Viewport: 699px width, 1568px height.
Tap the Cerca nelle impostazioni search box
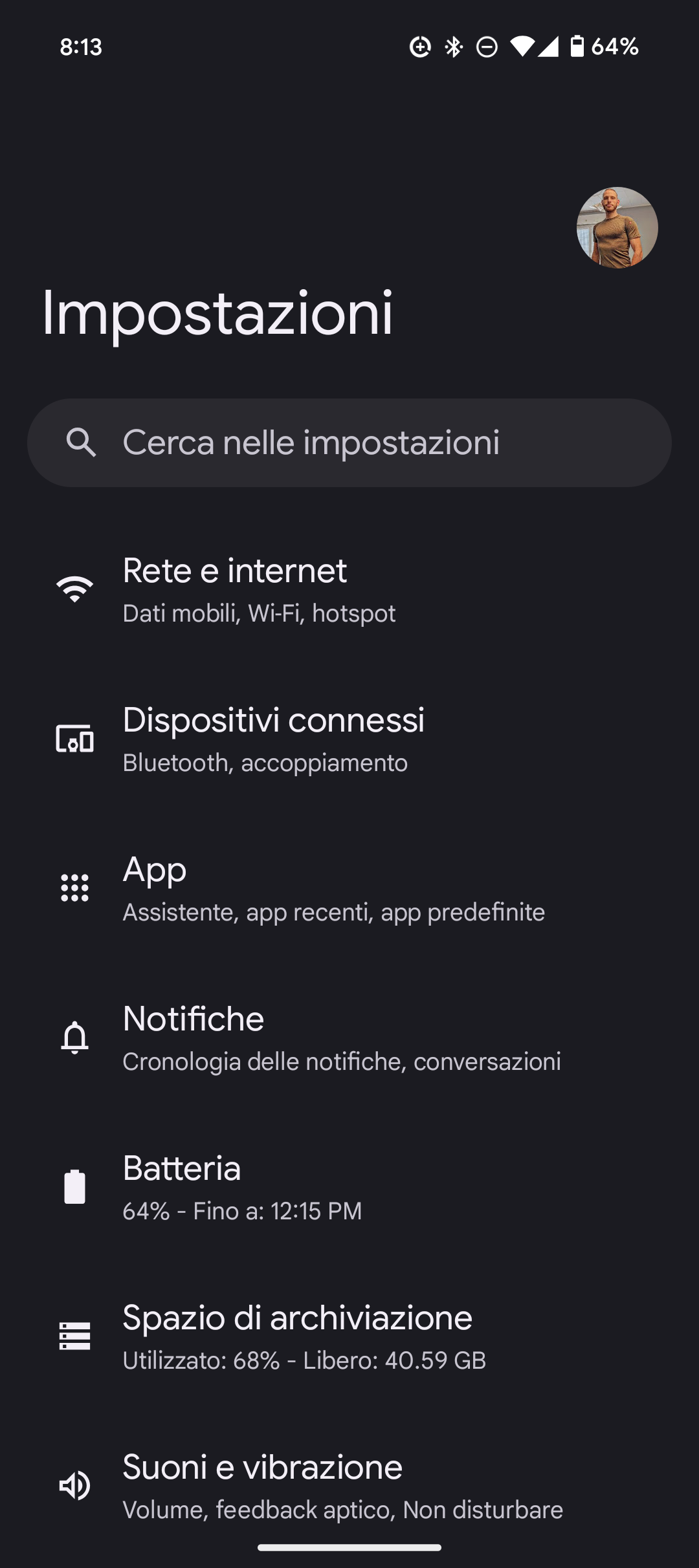pos(349,442)
